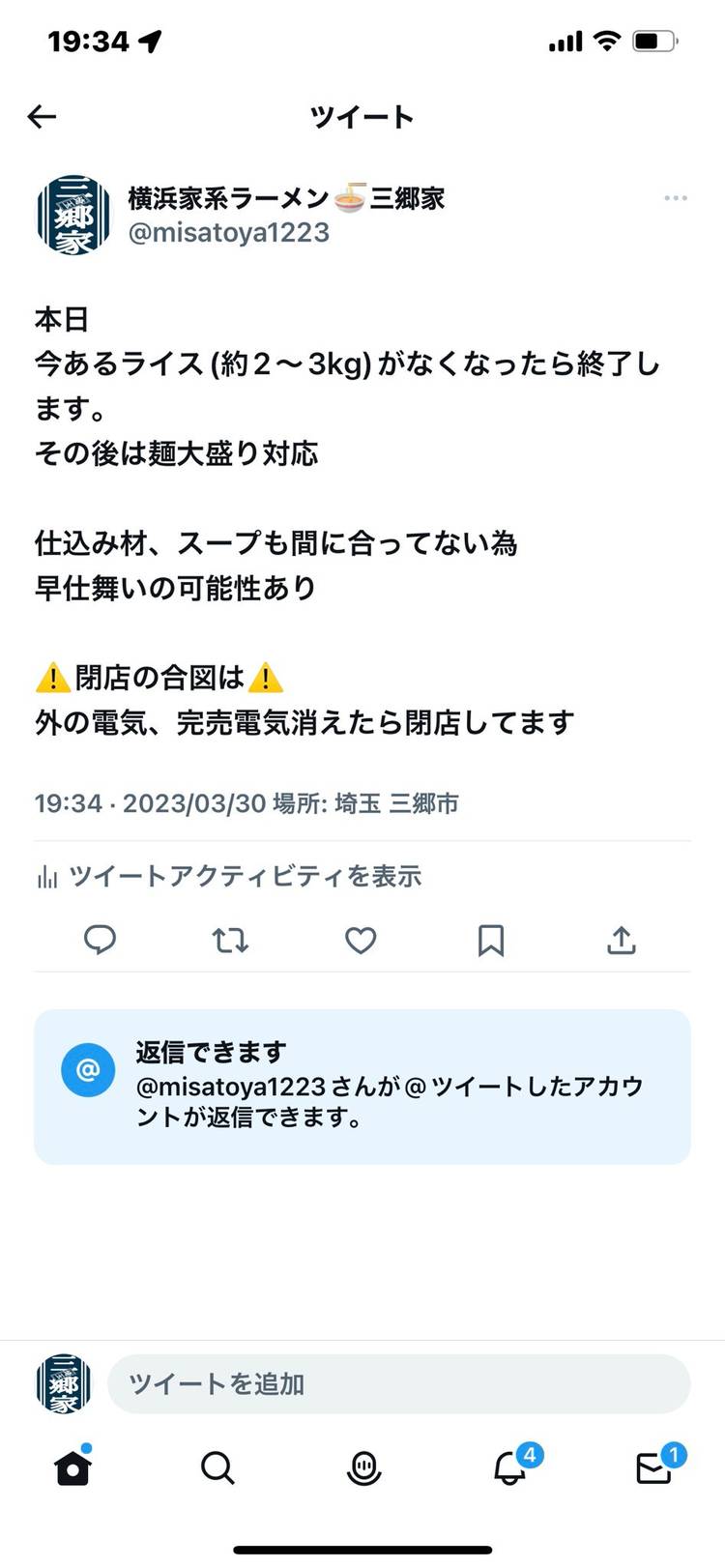725x1568 pixels.
Task: Go back with the arrow icon
Action: [43, 117]
